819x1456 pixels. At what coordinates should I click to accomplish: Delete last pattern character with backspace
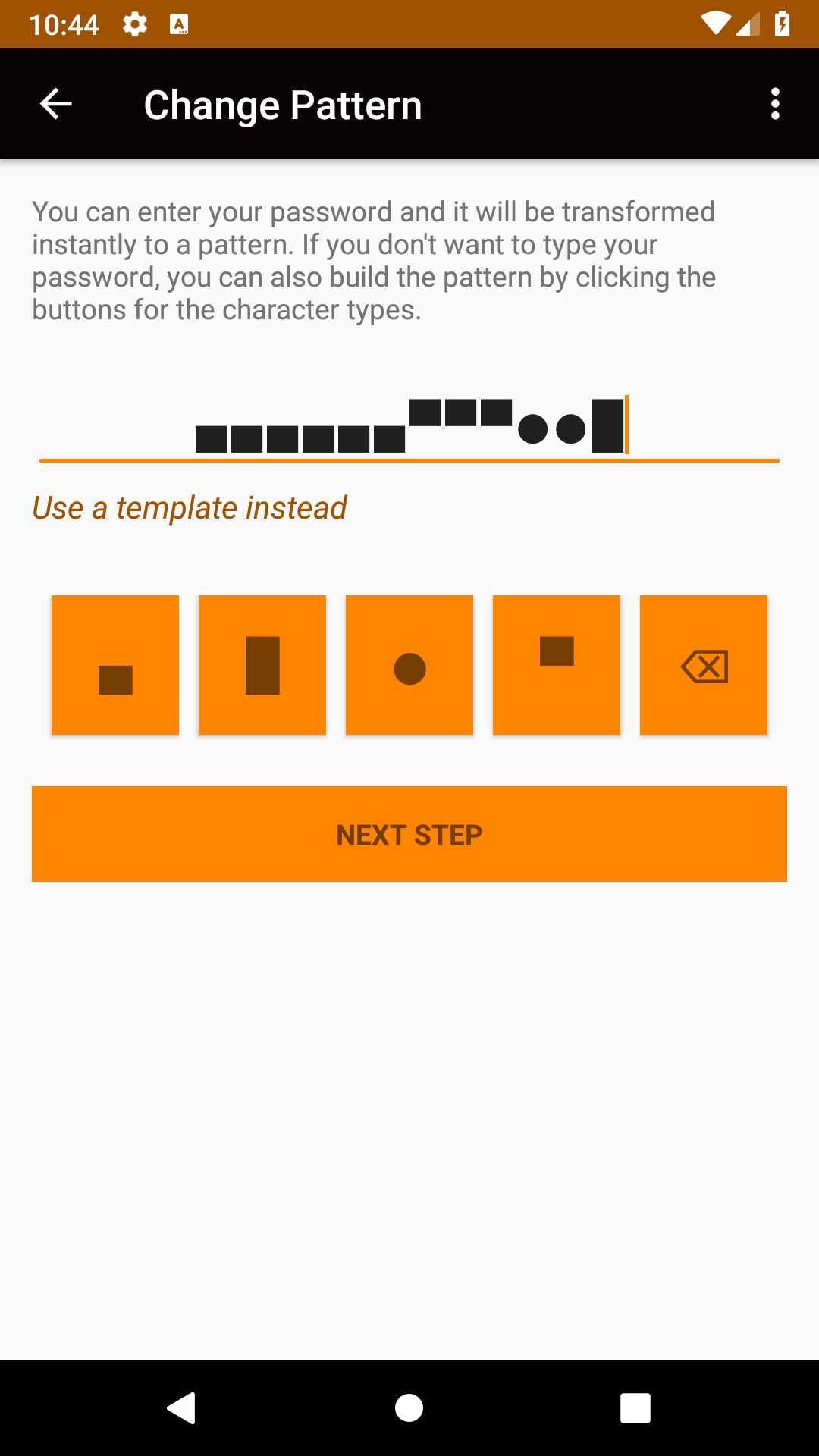704,665
